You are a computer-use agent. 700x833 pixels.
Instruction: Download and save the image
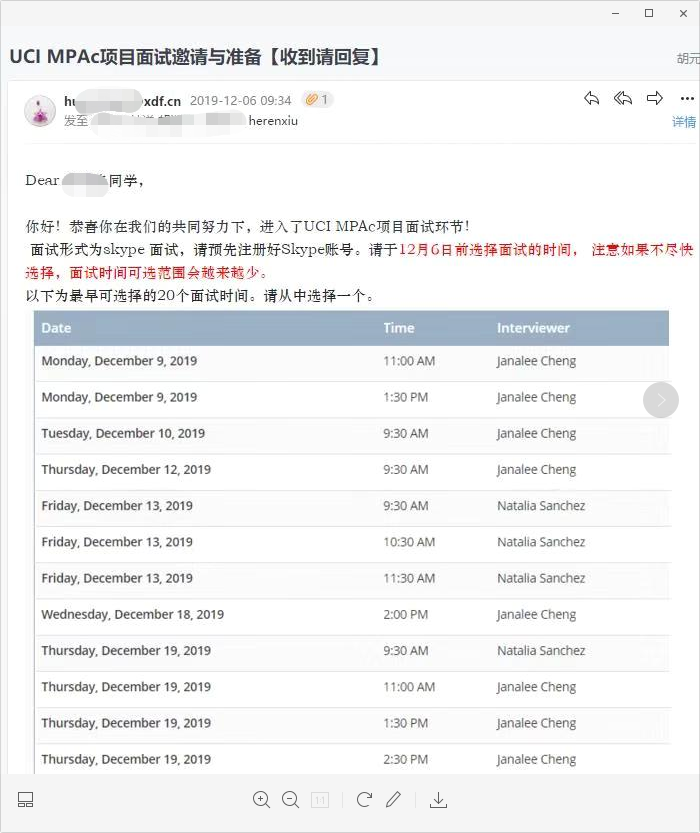438,799
